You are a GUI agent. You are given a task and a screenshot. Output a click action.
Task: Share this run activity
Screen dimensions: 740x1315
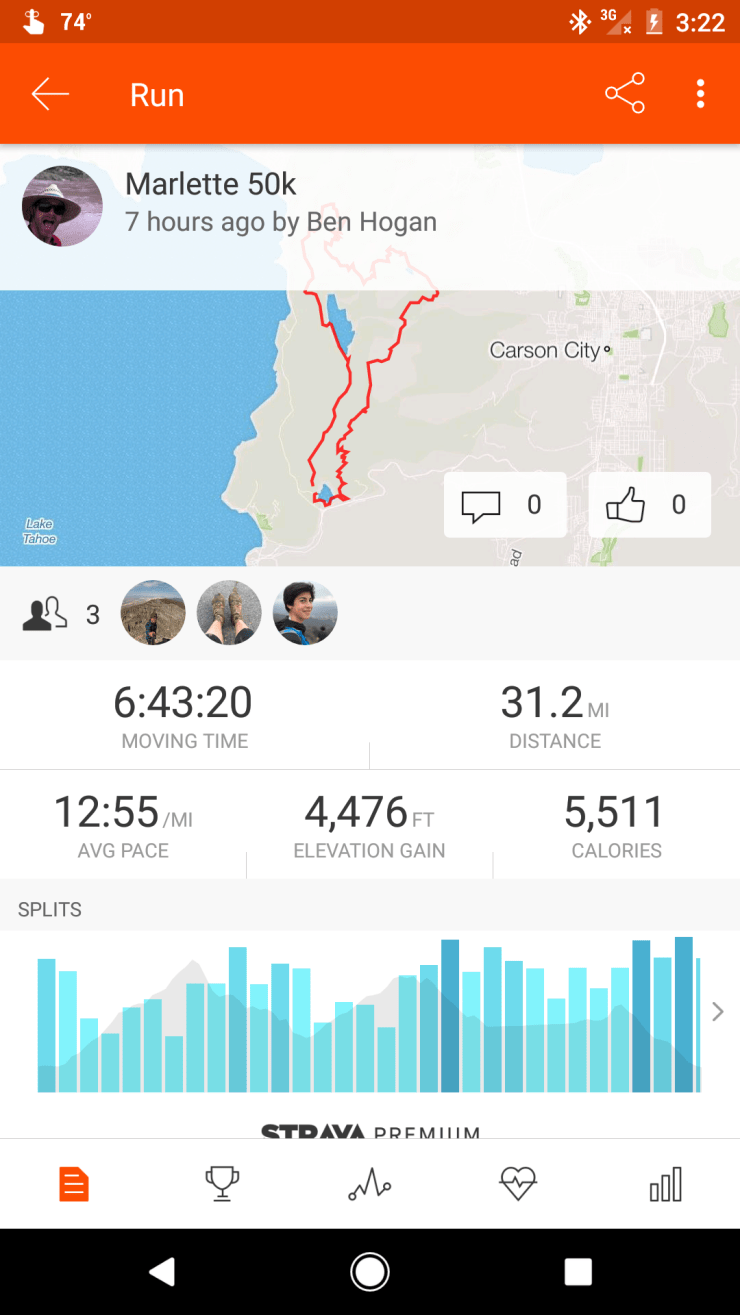tap(624, 94)
